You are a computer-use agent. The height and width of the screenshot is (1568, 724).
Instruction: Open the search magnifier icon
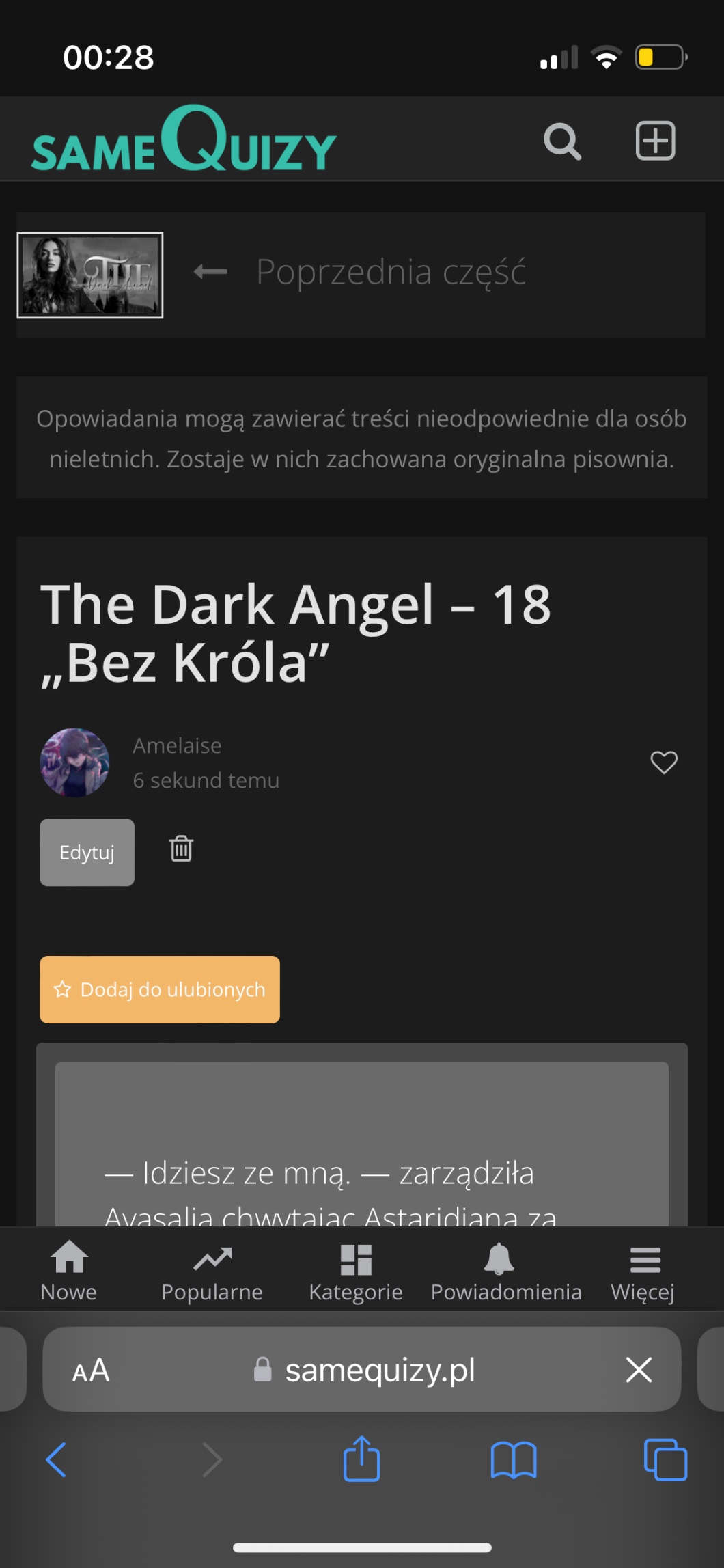pos(561,141)
